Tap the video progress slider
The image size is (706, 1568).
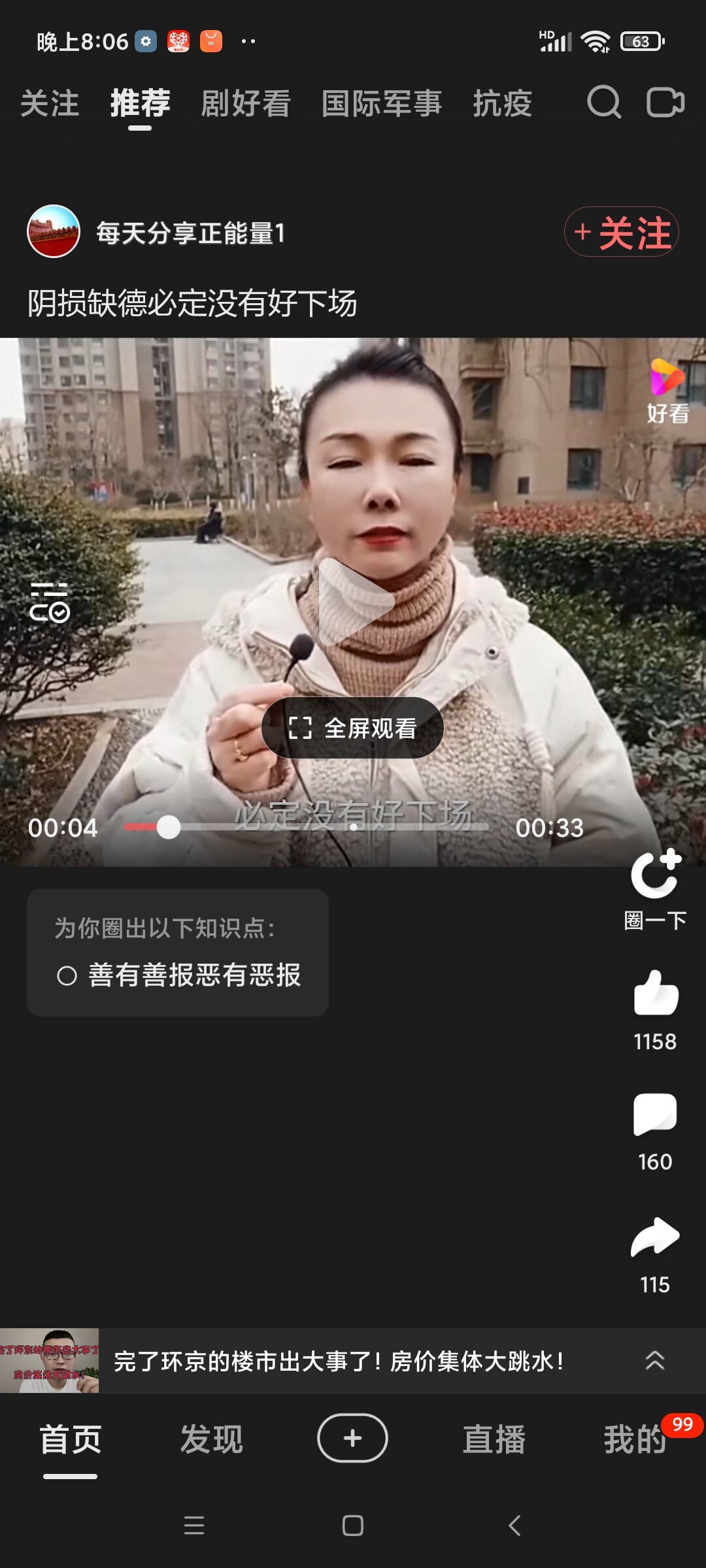click(306, 827)
